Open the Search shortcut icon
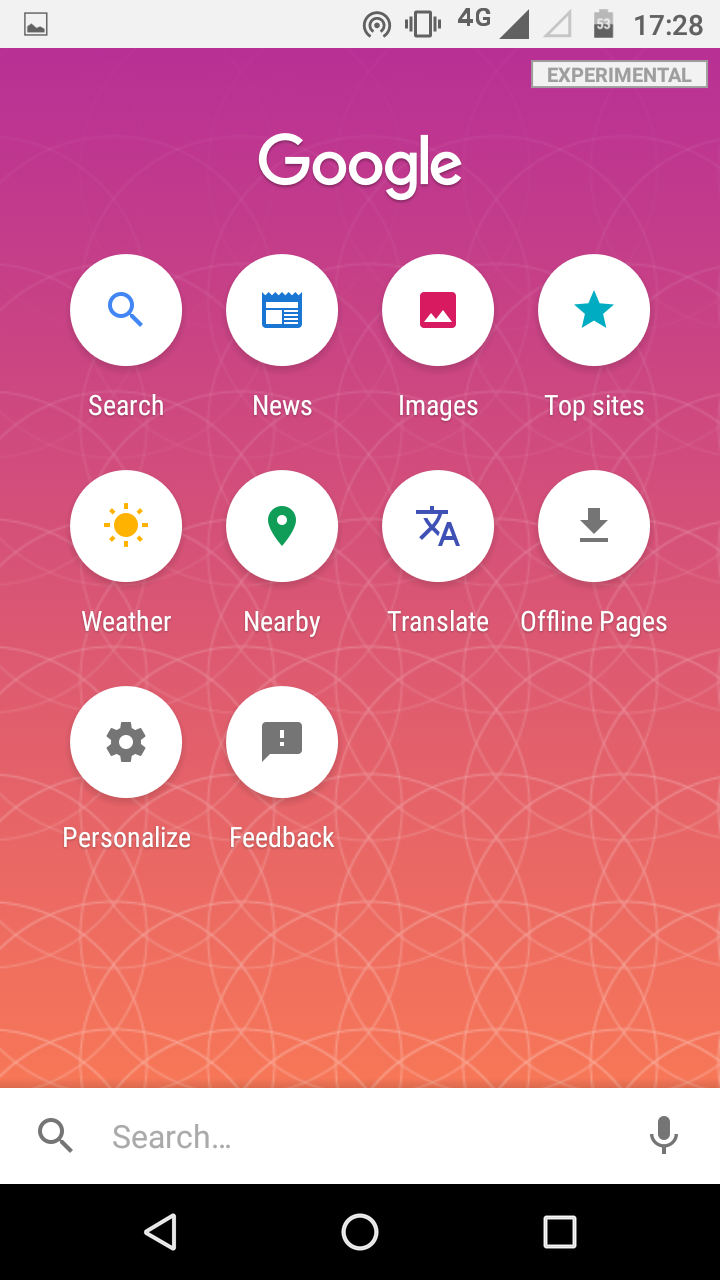The height and width of the screenshot is (1280, 720). (126, 310)
